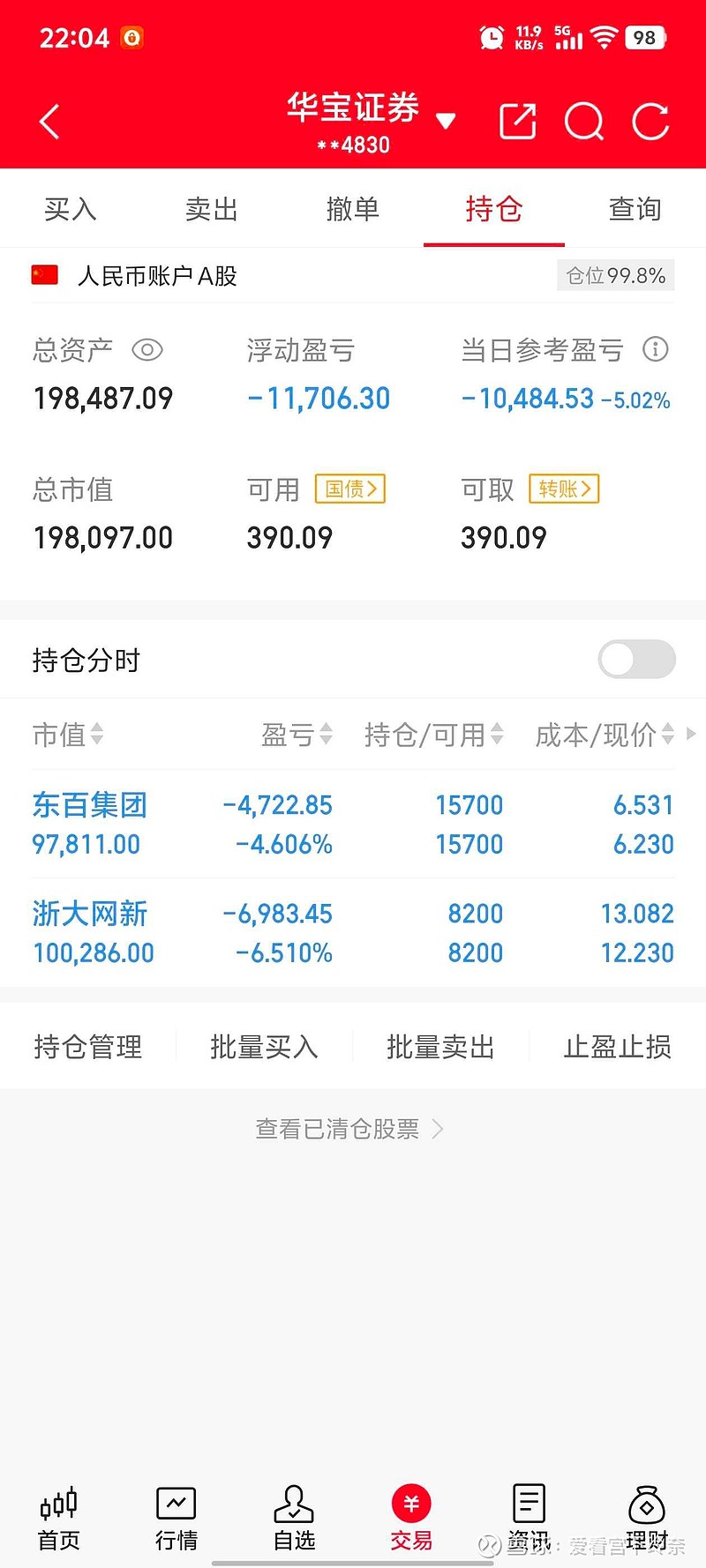
Task: Open the 浙大网新 holding row
Action: tap(353, 932)
